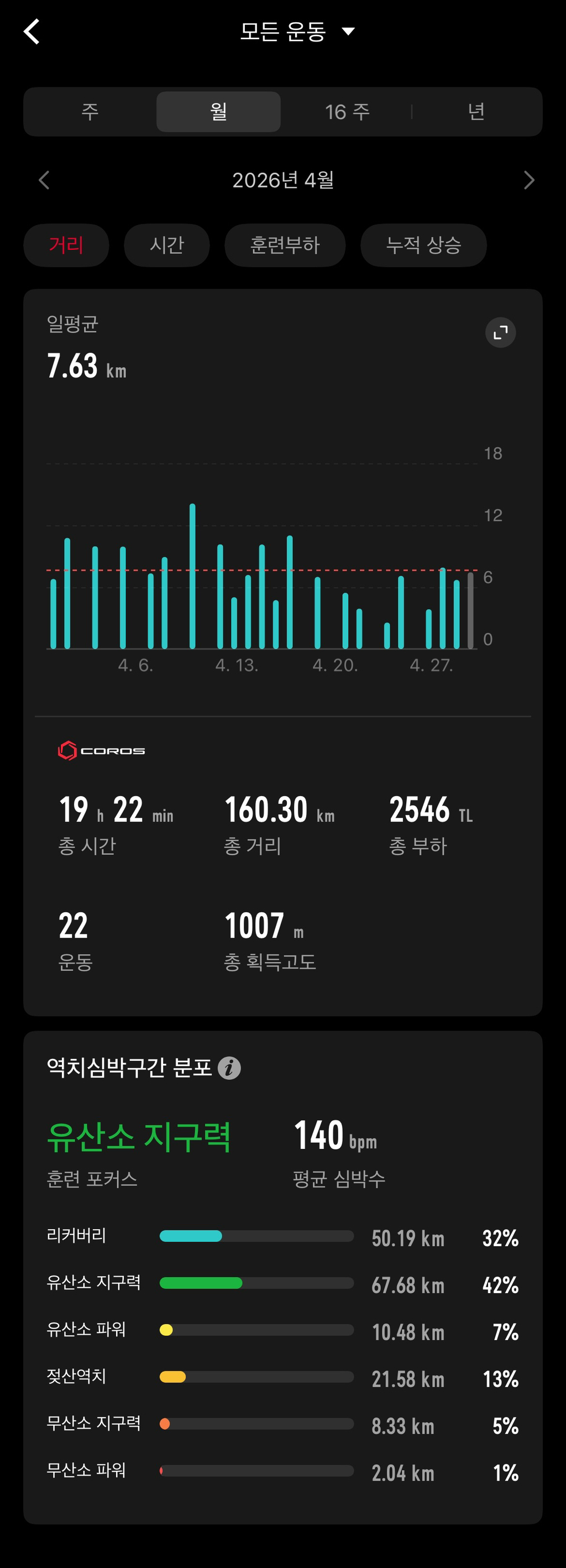This screenshot has width=566, height=1568.
Task: Expand the distance chart to fullscreen
Action: pyautogui.click(x=500, y=332)
